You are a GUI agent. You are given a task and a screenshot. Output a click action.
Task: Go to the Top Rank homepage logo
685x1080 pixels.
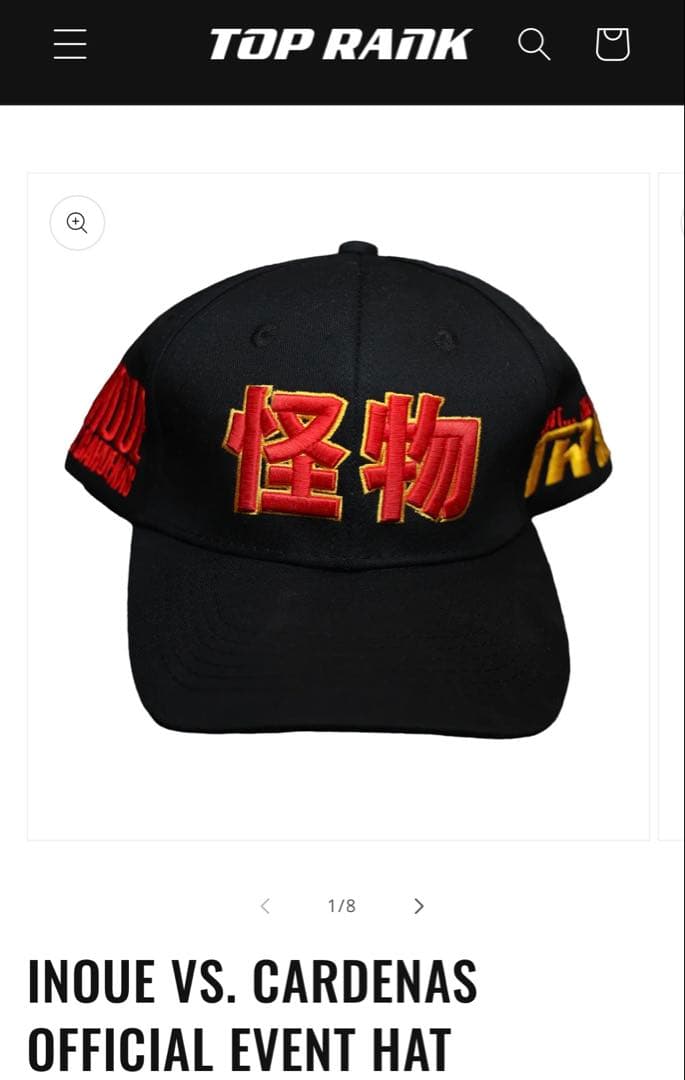click(340, 44)
